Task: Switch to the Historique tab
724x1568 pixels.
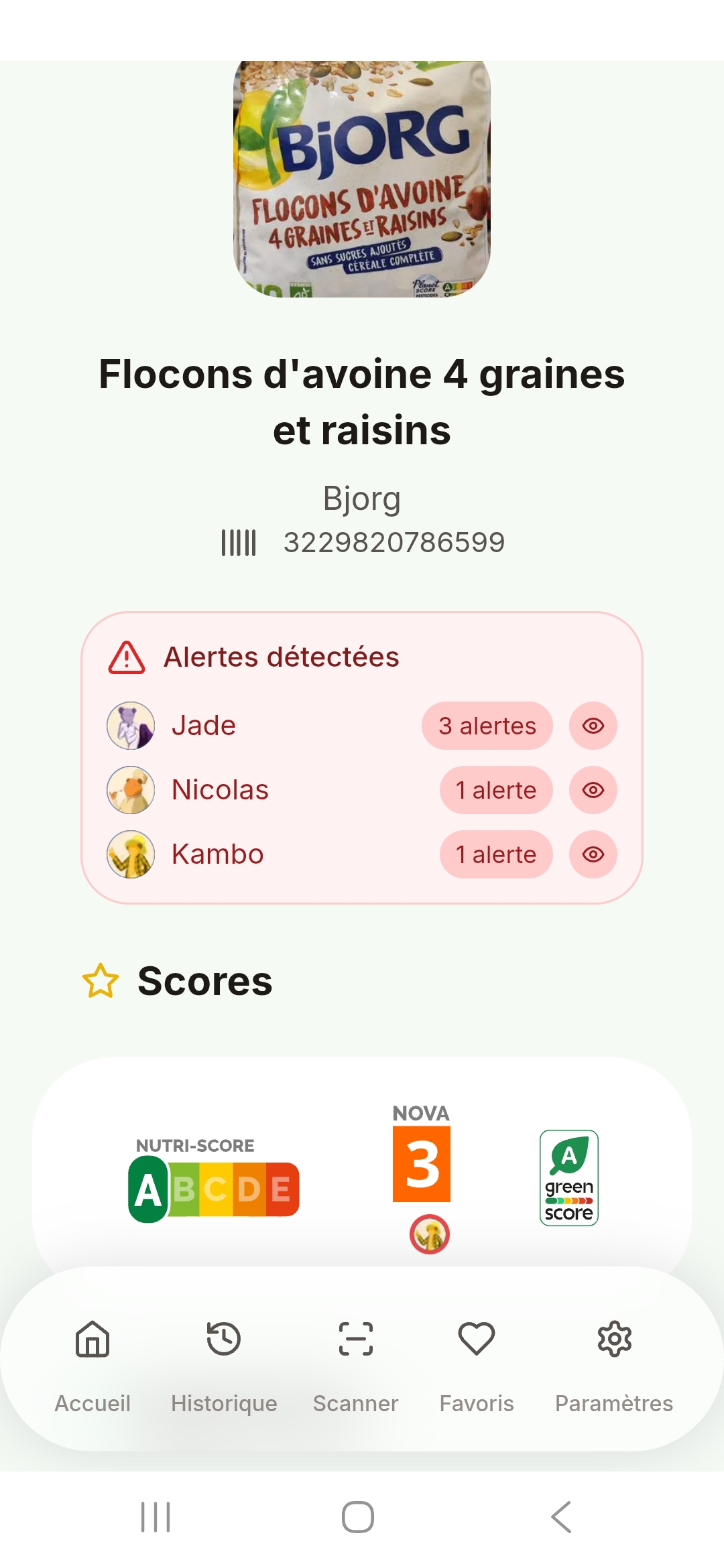Action: pos(224,1360)
